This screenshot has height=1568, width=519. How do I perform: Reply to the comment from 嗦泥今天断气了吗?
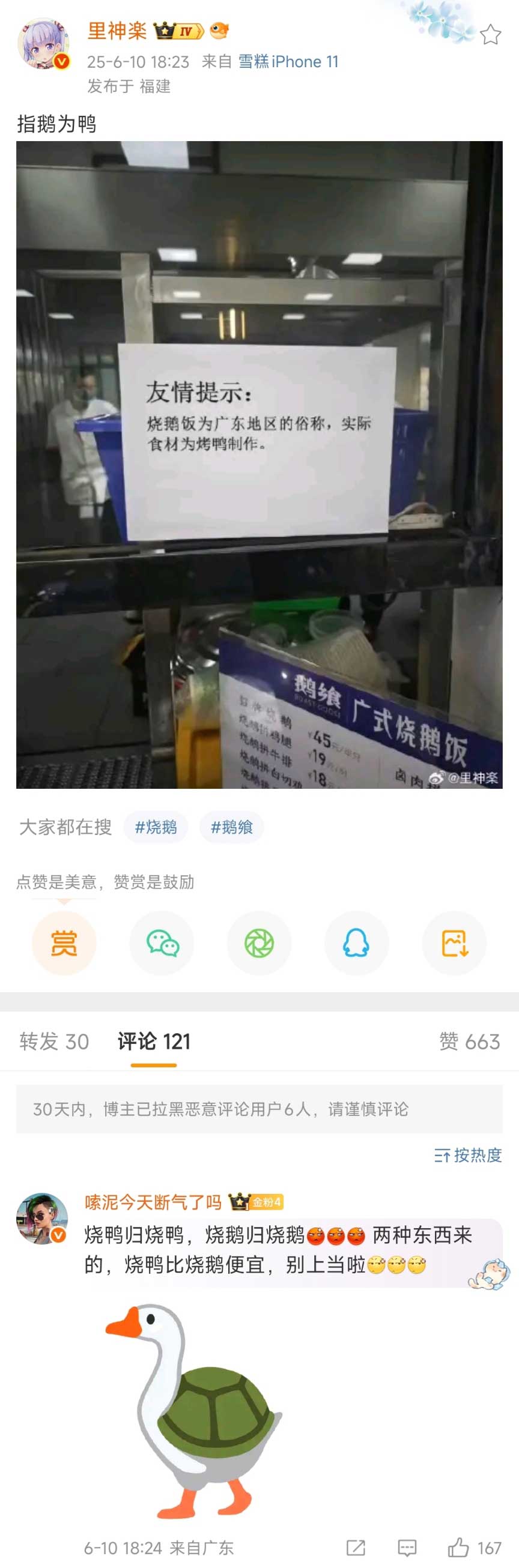407,1548
